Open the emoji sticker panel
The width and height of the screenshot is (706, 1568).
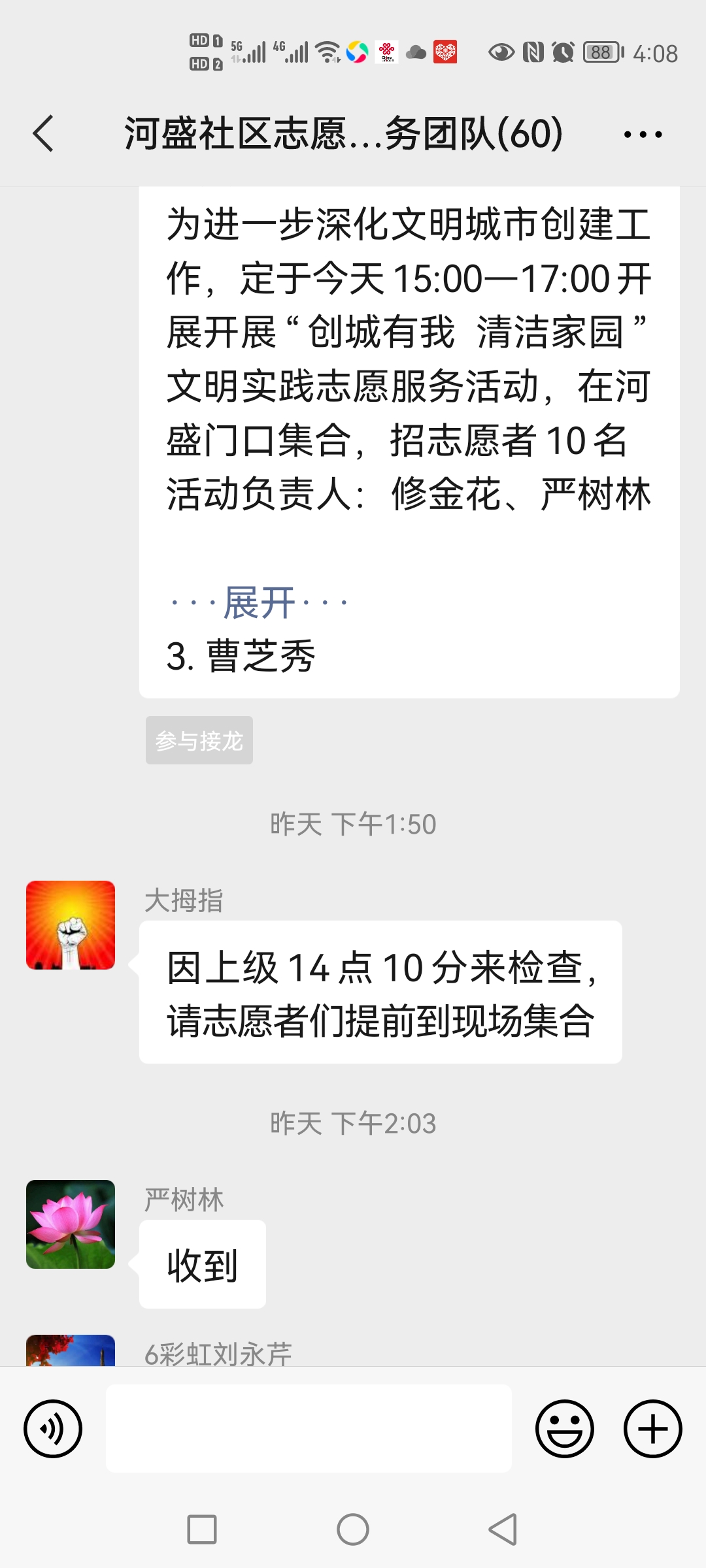[x=565, y=1429]
